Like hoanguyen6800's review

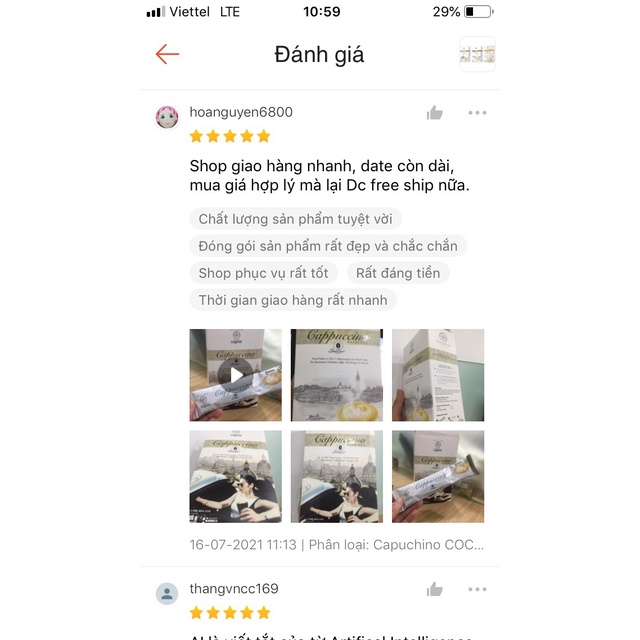coord(435,113)
